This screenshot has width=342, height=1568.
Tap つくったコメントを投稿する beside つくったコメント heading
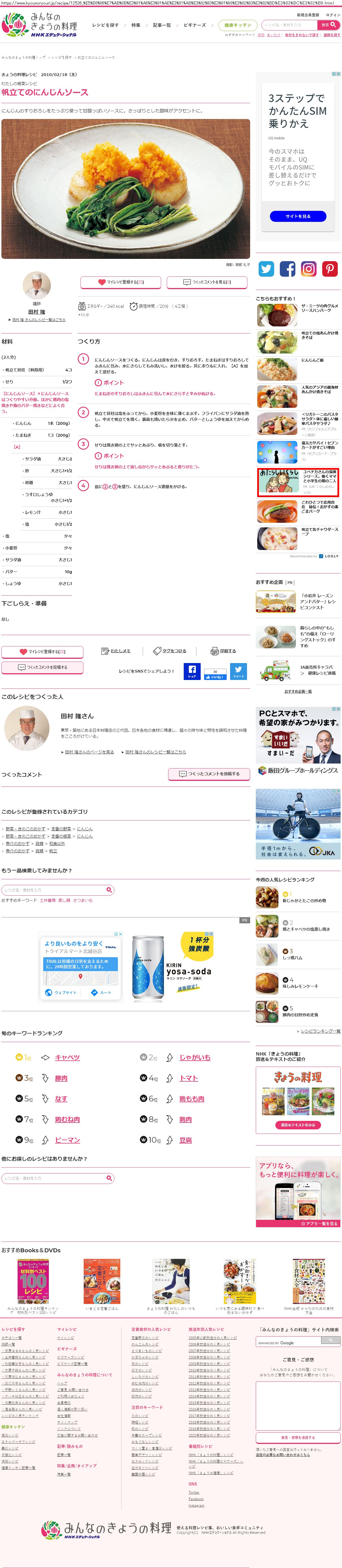pos(209,774)
